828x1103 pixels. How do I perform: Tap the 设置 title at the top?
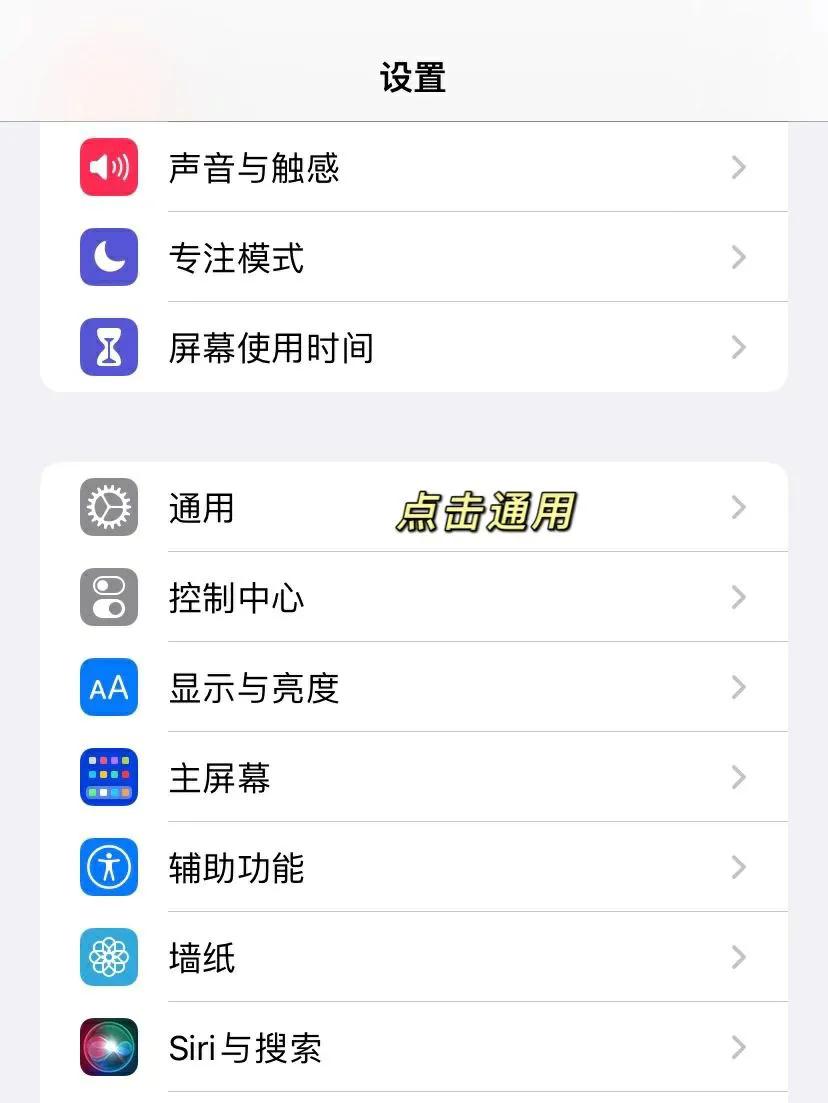tap(414, 78)
